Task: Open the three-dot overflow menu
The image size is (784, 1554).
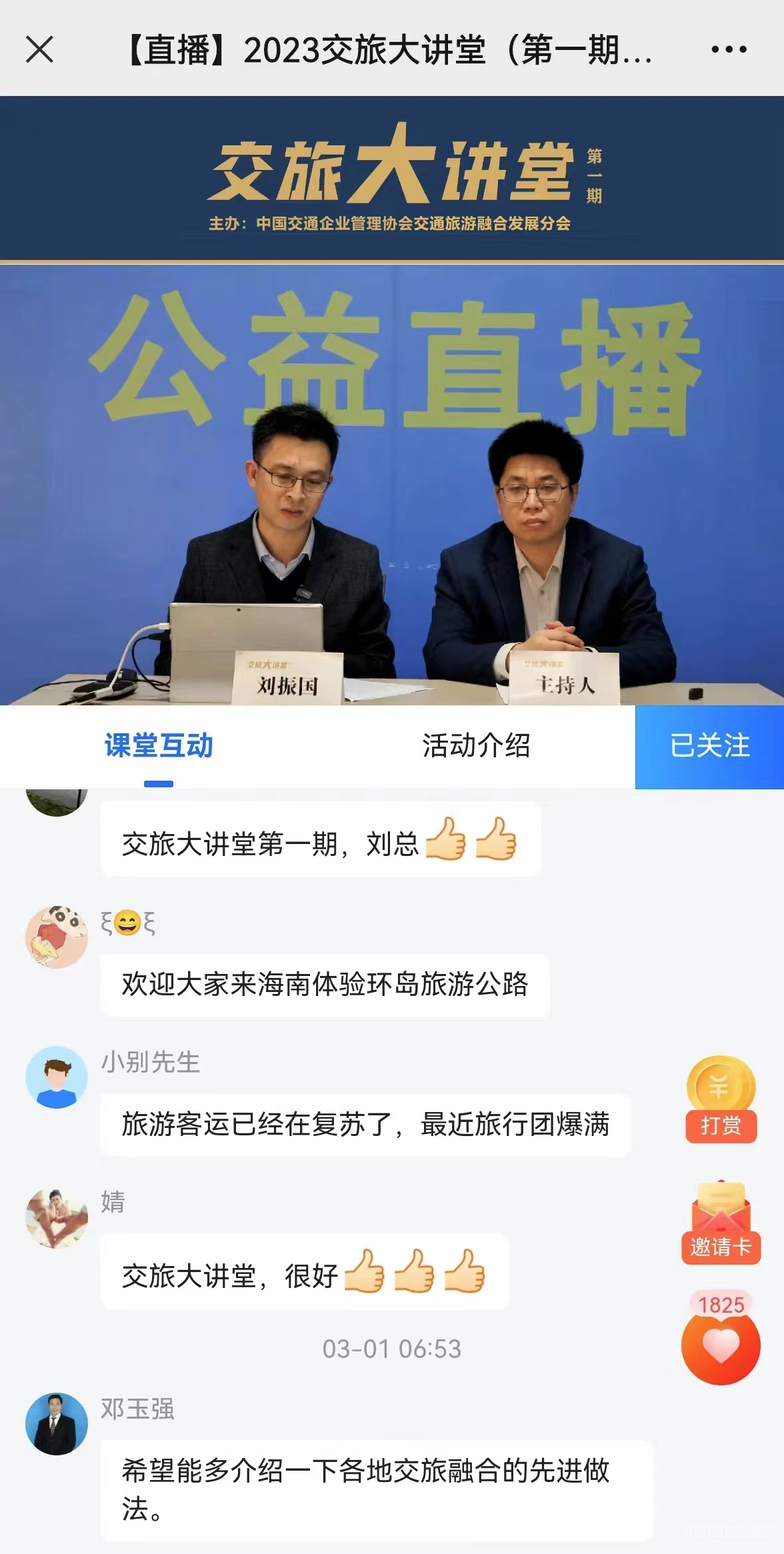Action: [729, 49]
